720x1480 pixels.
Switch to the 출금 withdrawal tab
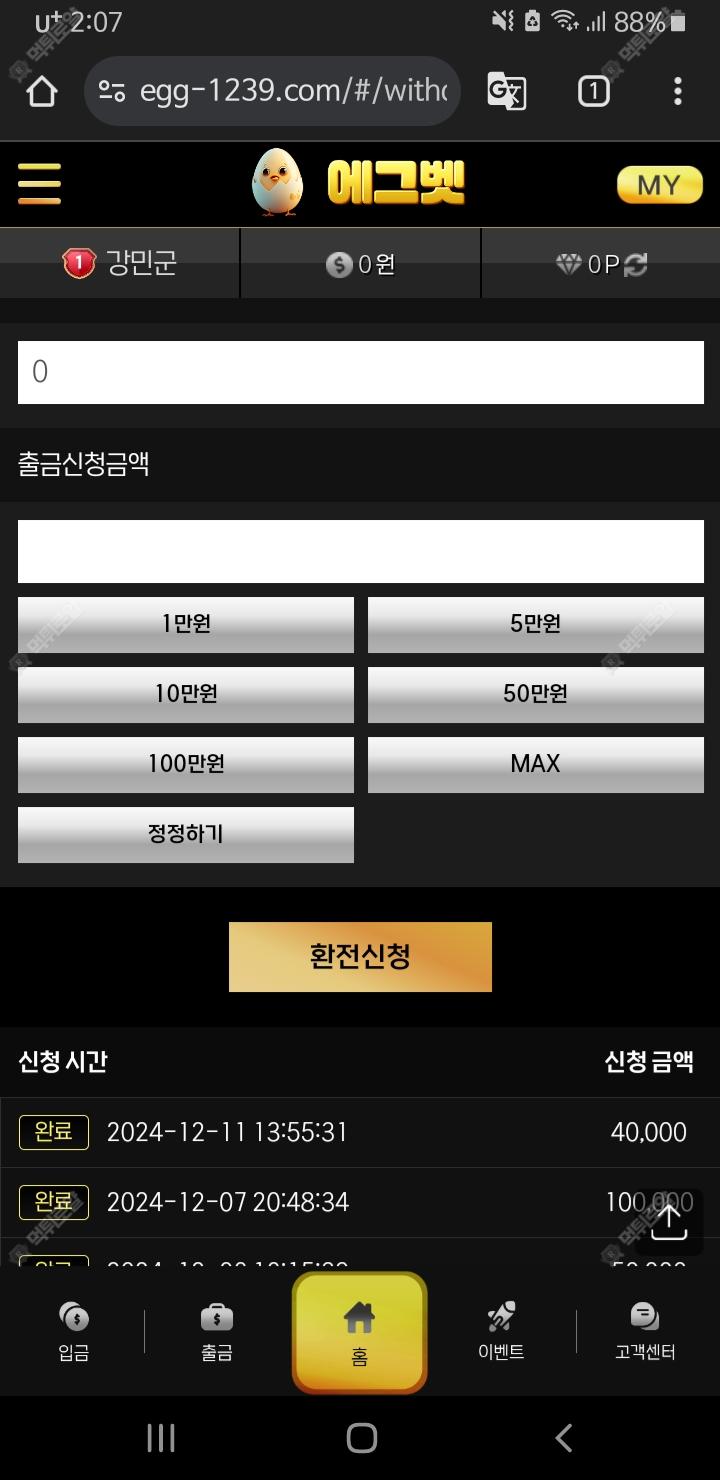point(217,1332)
